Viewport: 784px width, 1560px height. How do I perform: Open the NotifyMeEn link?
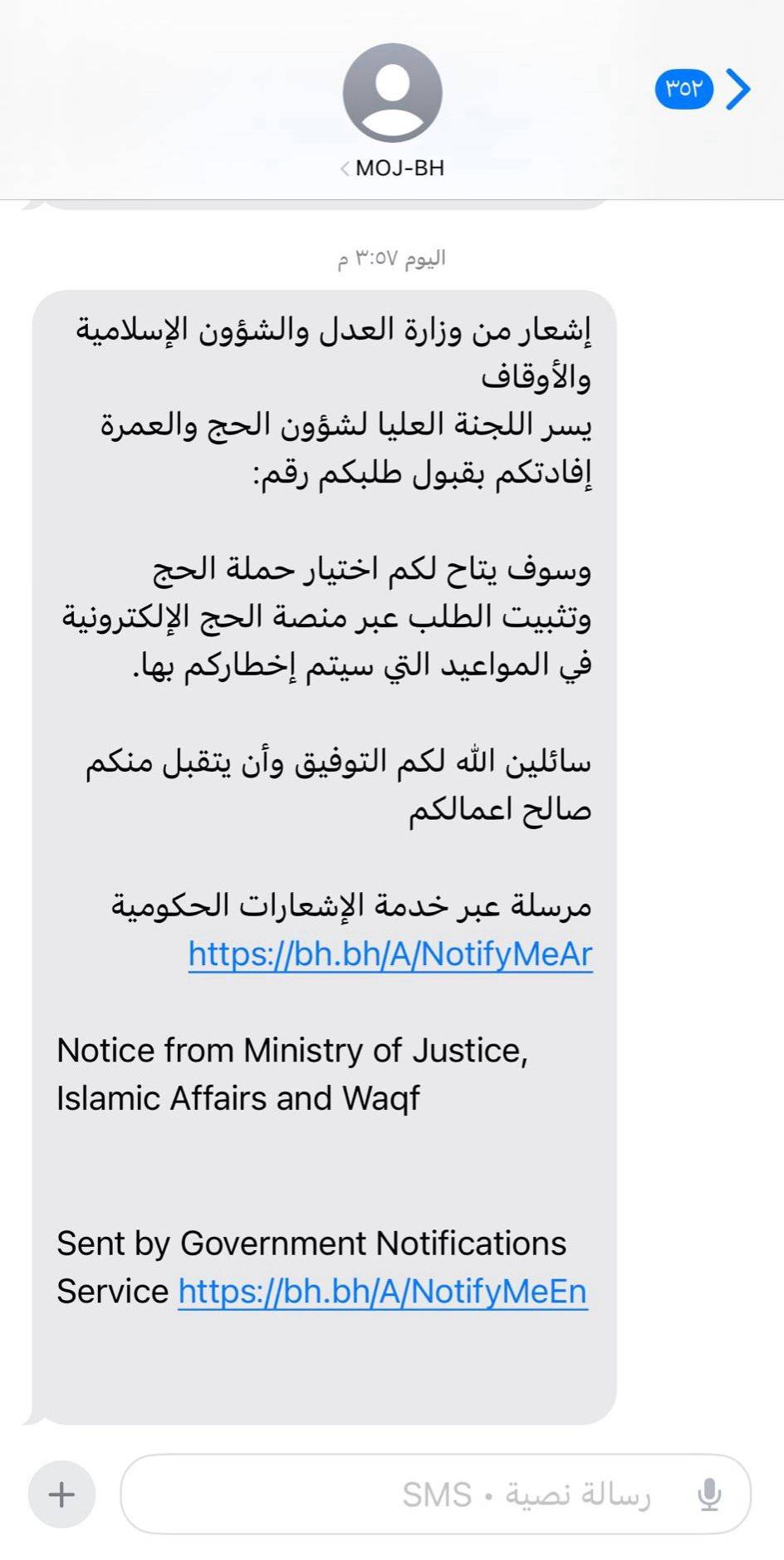pyautogui.click(x=383, y=1292)
